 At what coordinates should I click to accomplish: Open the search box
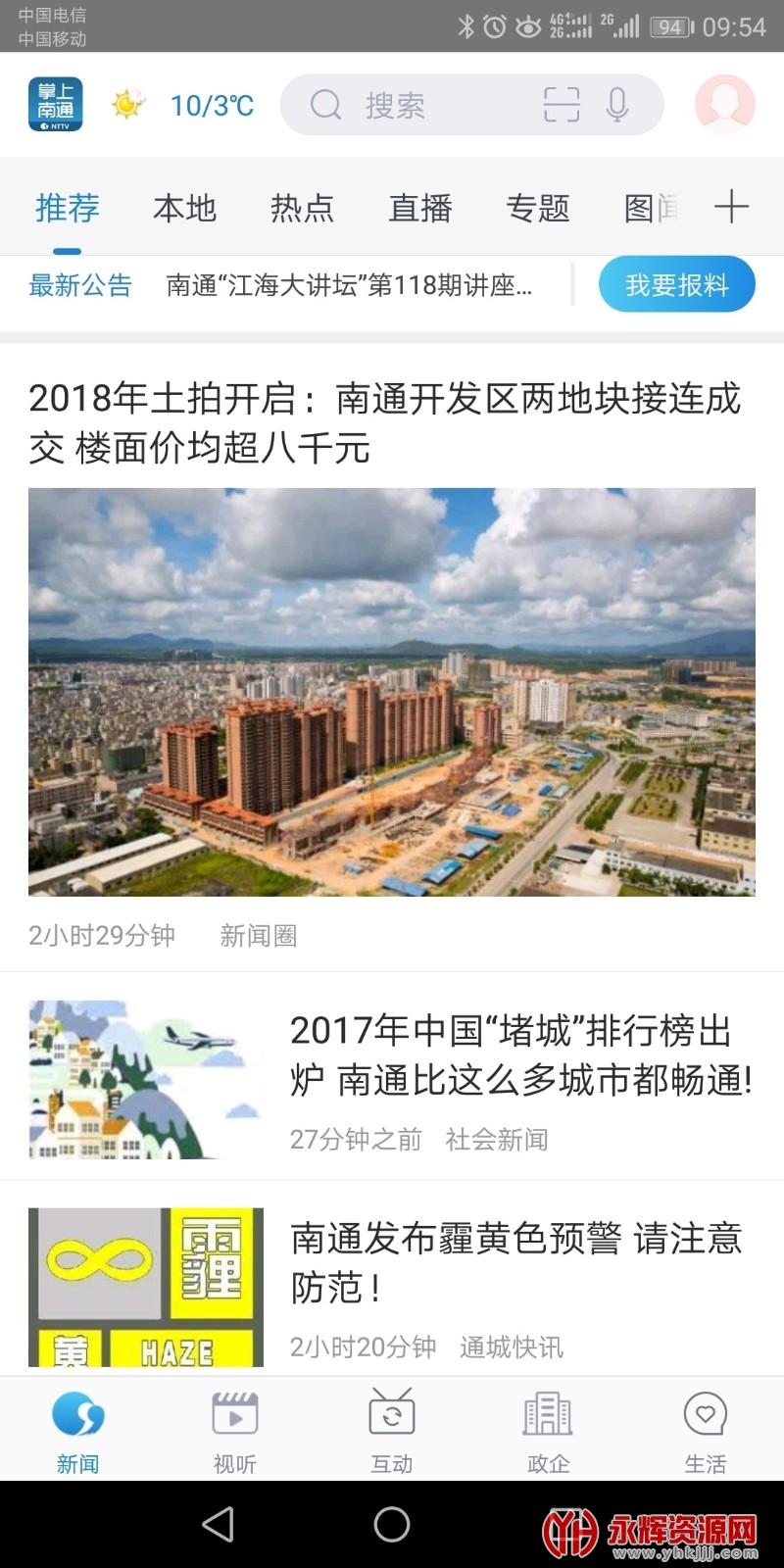tap(412, 105)
